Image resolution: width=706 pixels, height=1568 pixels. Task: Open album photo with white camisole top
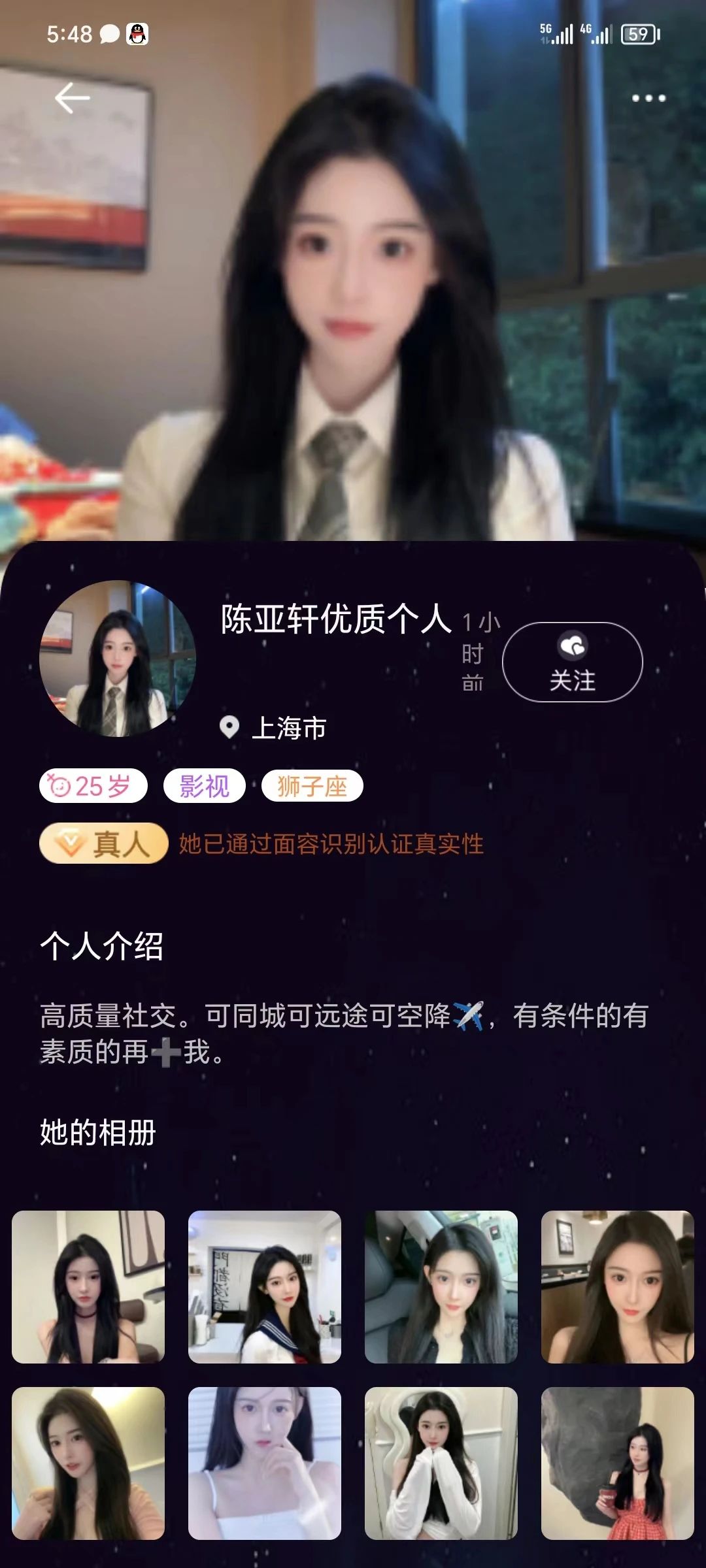[x=265, y=1463]
